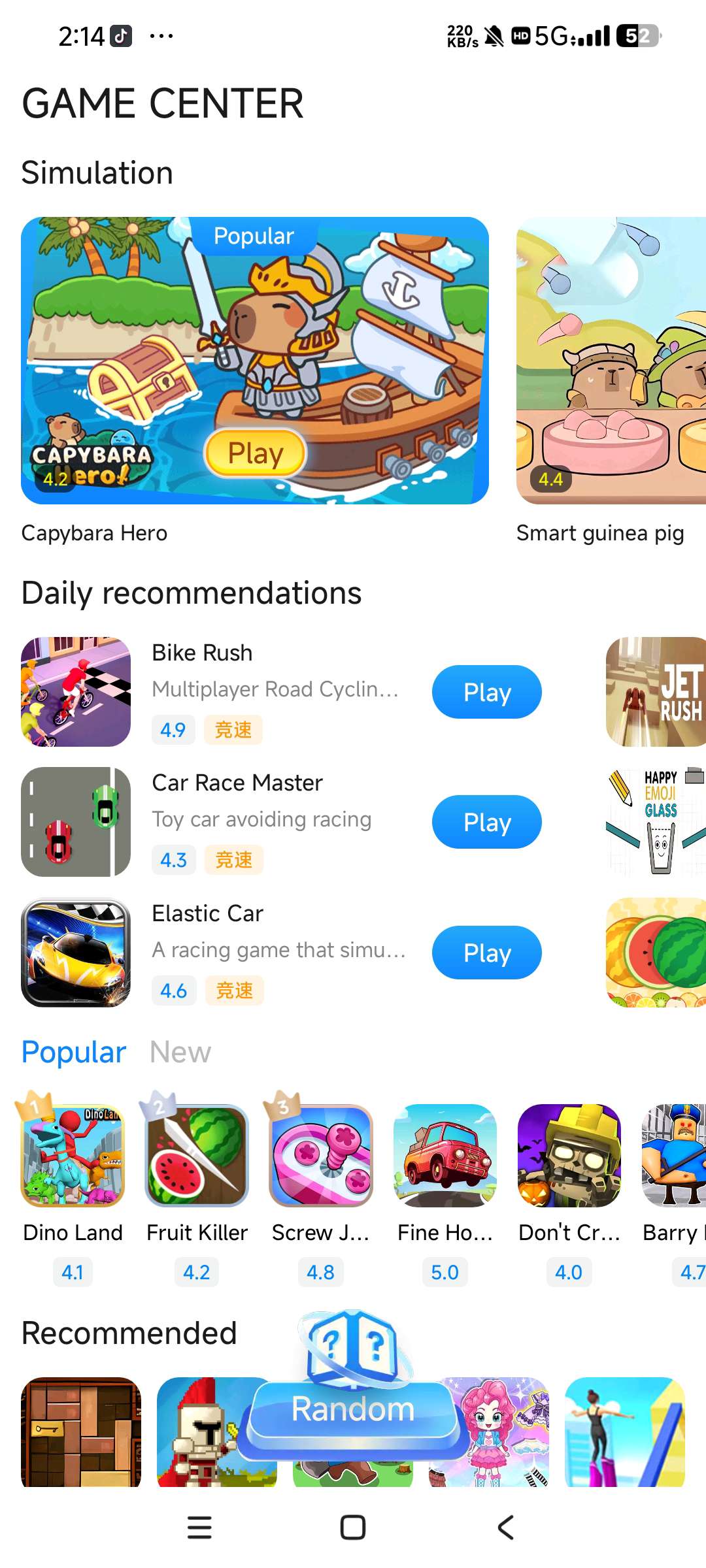Open recent apps from navigation bar
706x1568 pixels.
[x=199, y=1527]
